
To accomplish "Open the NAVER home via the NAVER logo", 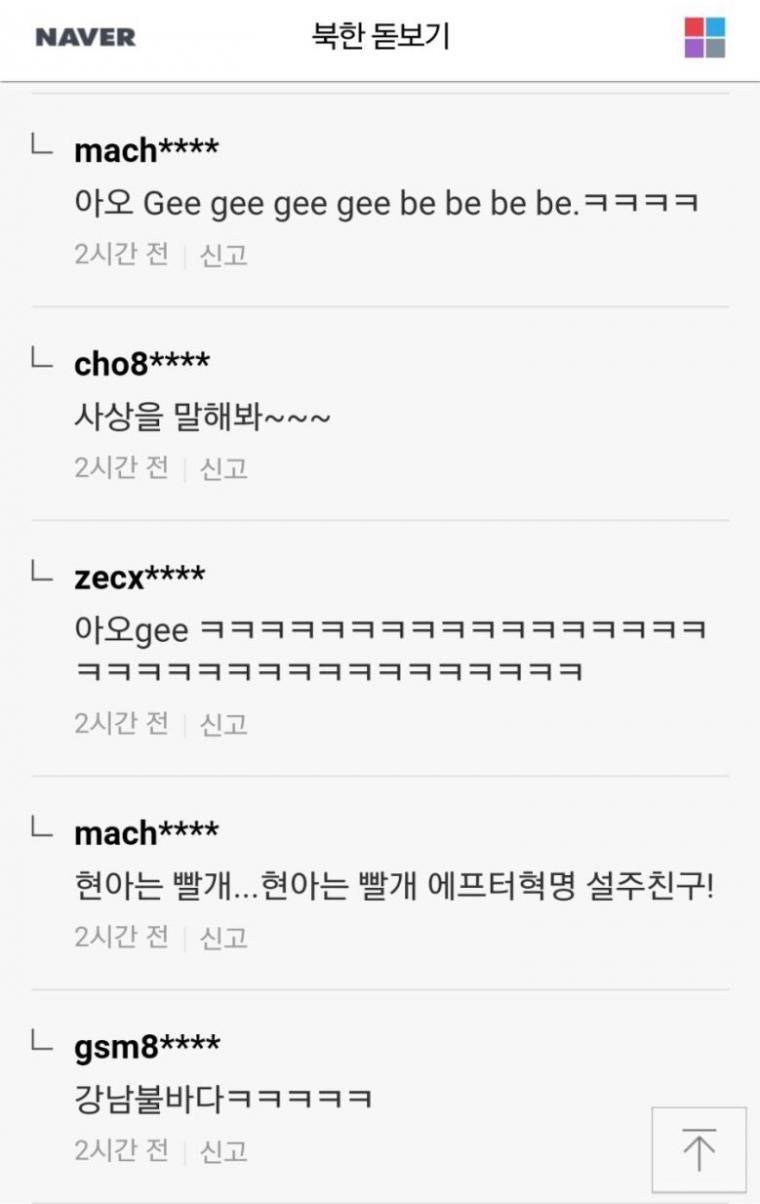I will 85,37.
